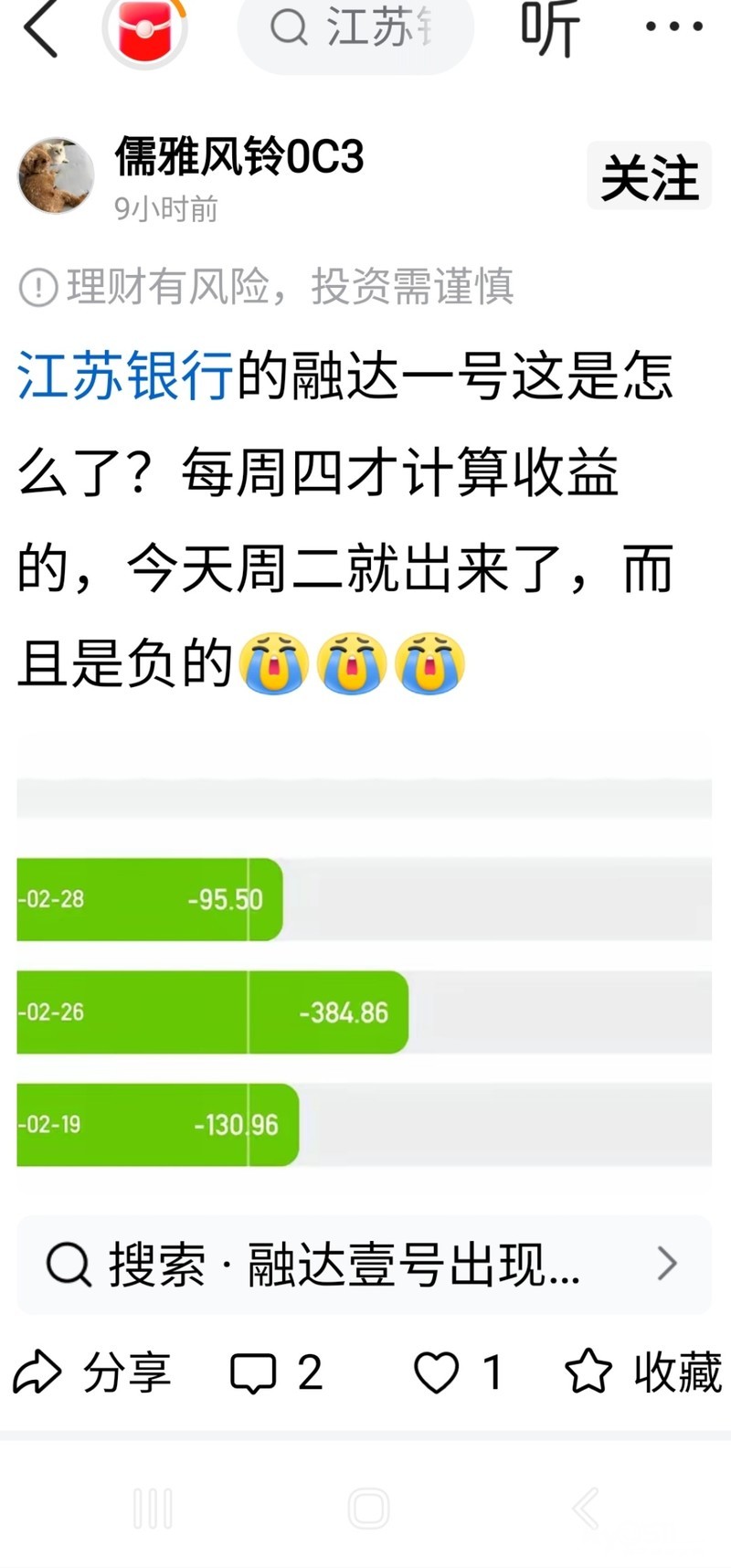This screenshot has height=1568, width=731.
Task: Open the comments with 2 replies
Action: coord(276,1372)
